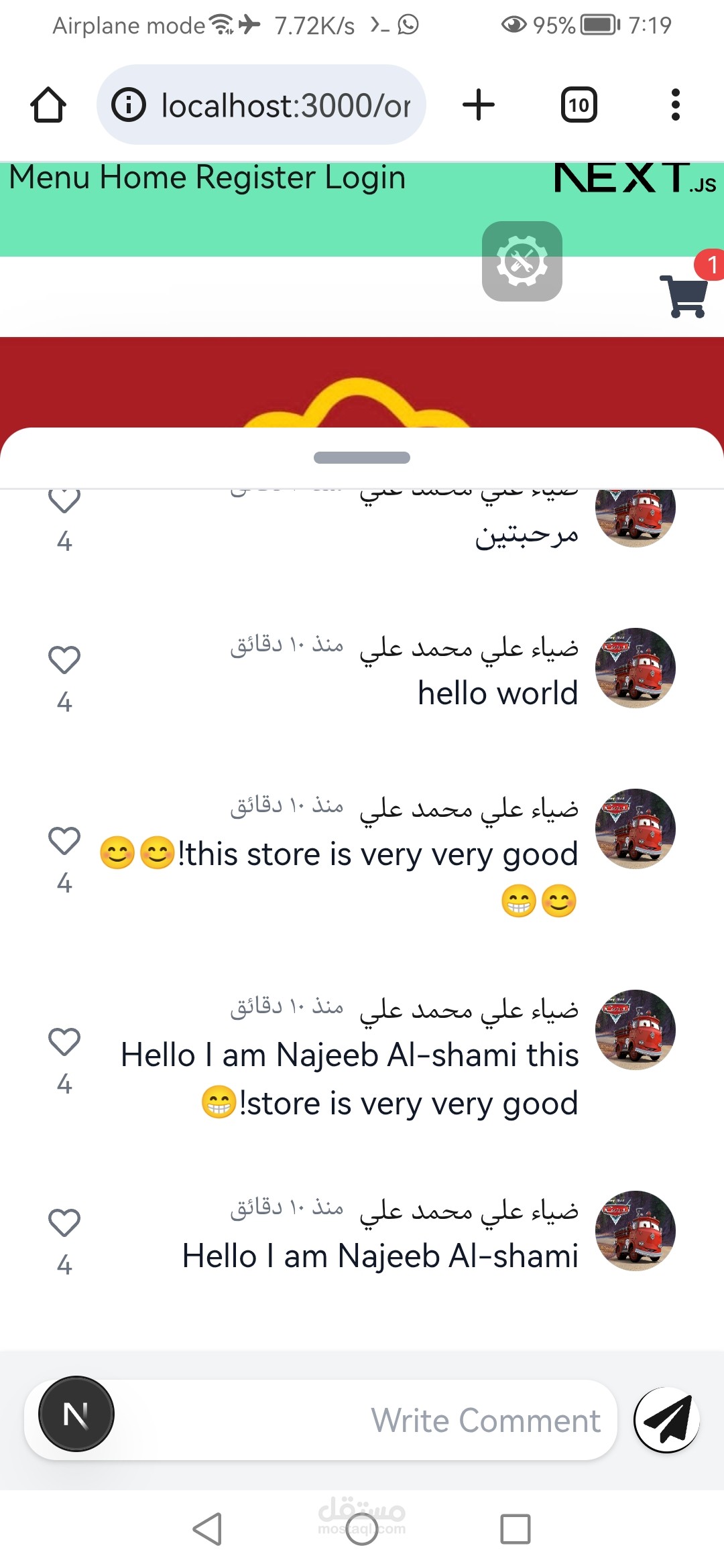Tap the localhost address bar

click(x=261, y=105)
